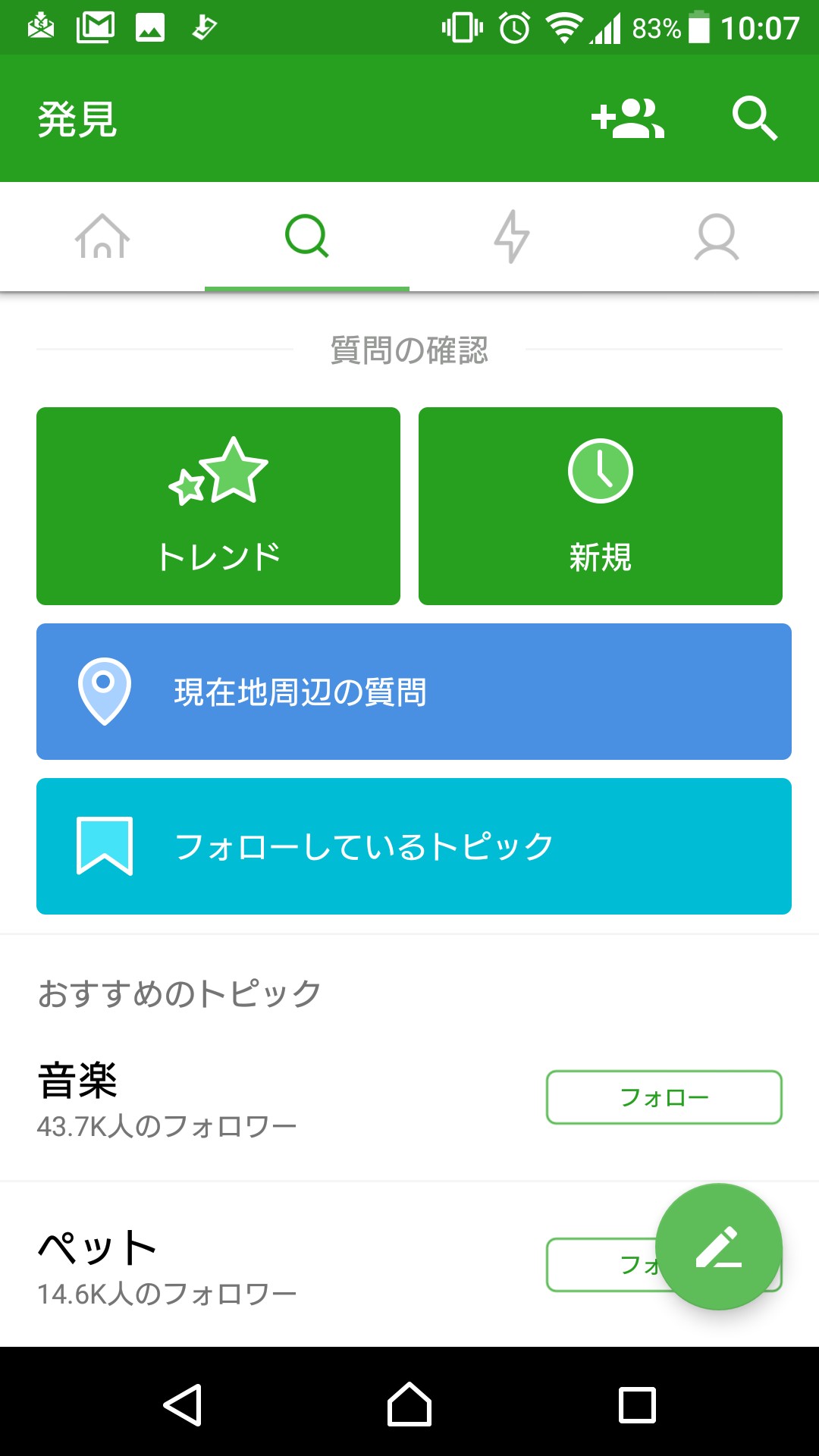Open search from the app bar
819x1456 pixels.
click(x=755, y=119)
